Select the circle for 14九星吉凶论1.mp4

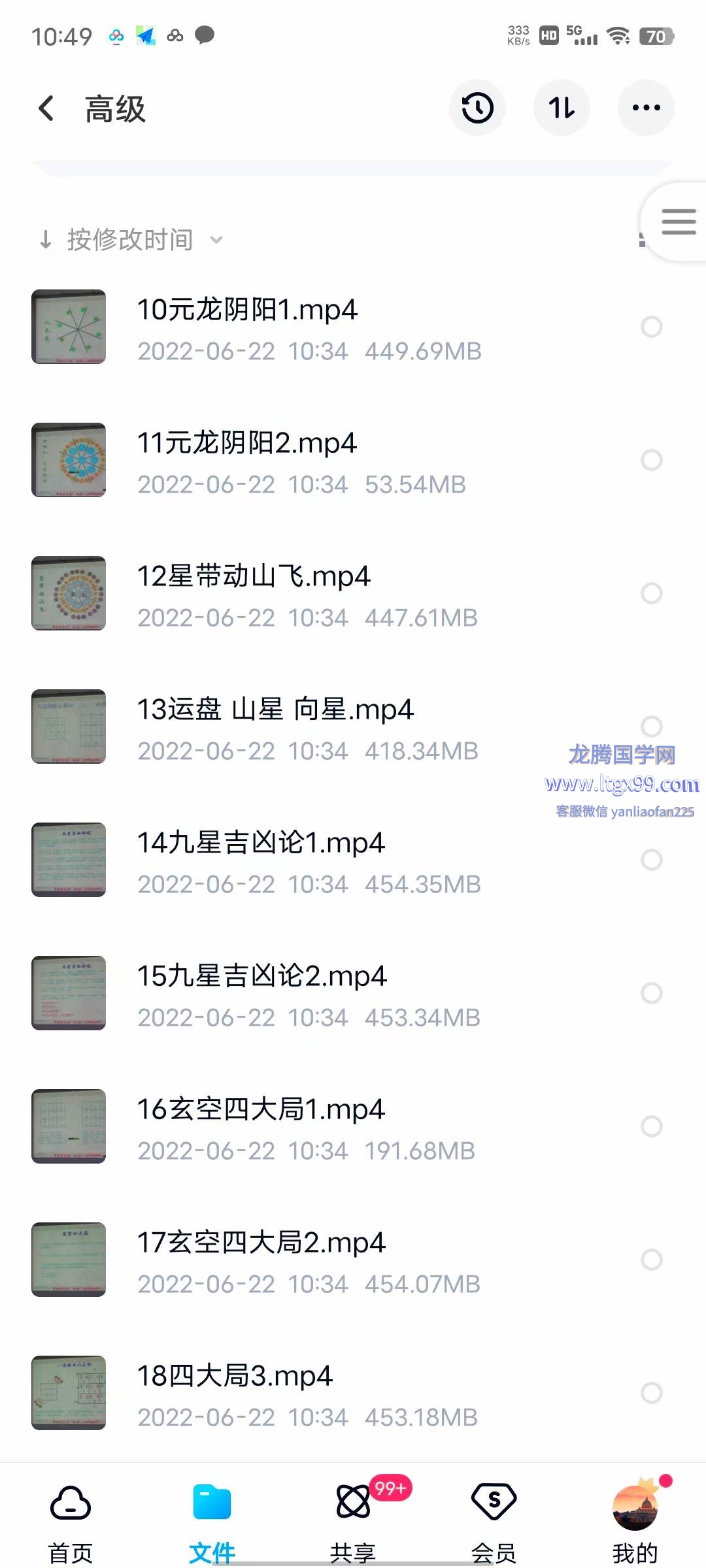(652, 860)
